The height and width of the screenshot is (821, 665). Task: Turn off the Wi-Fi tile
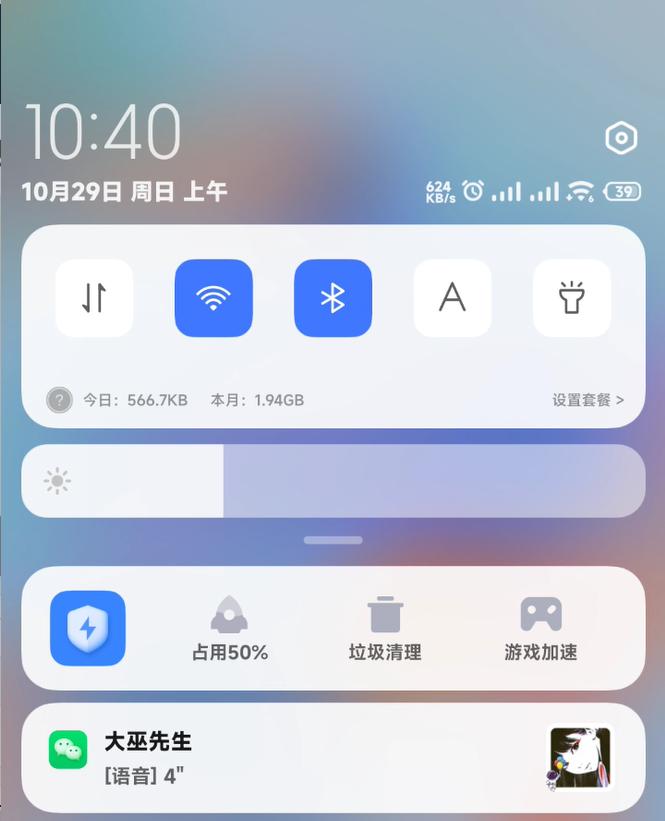[x=213, y=298]
